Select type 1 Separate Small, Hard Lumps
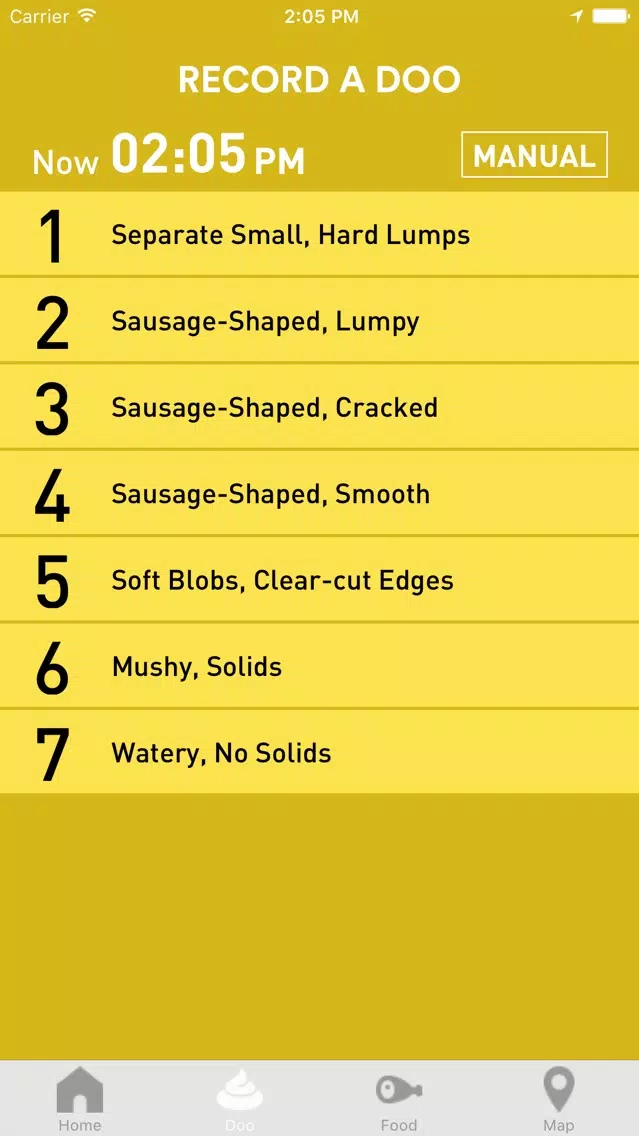Image resolution: width=639 pixels, height=1136 pixels. [x=320, y=234]
